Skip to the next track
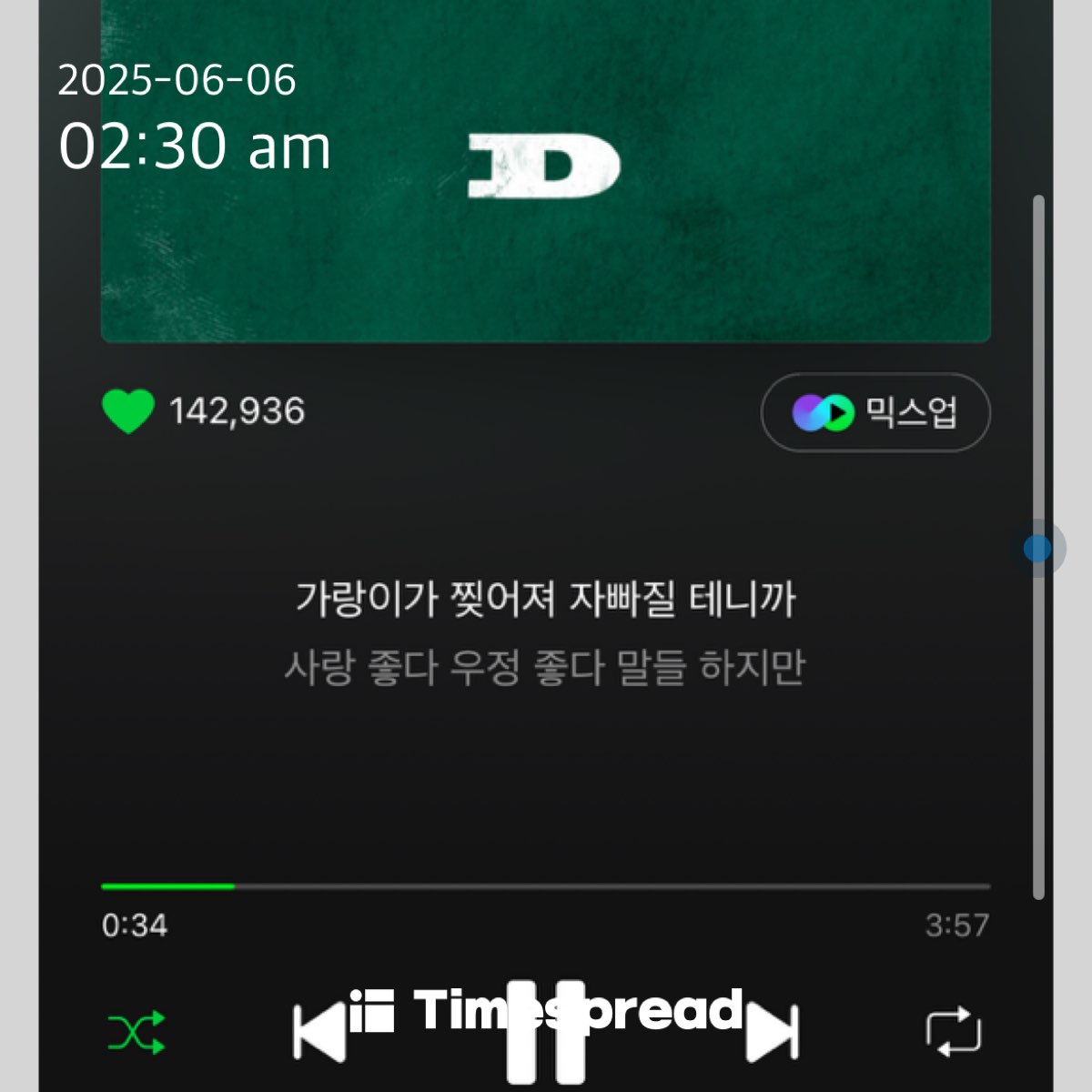This screenshot has height=1092, width=1092. [x=772, y=1033]
